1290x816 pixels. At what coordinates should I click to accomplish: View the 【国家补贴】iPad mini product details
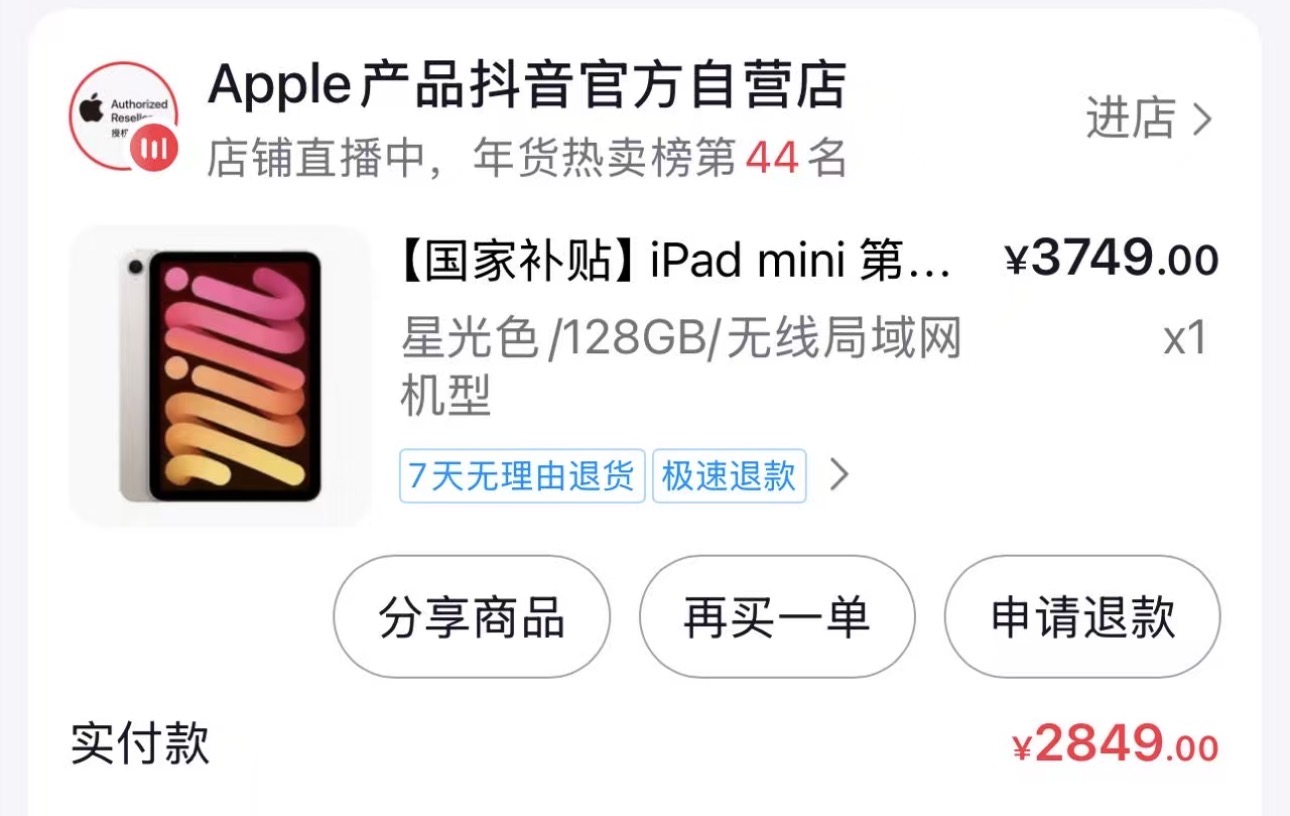[x=676, y=261]
